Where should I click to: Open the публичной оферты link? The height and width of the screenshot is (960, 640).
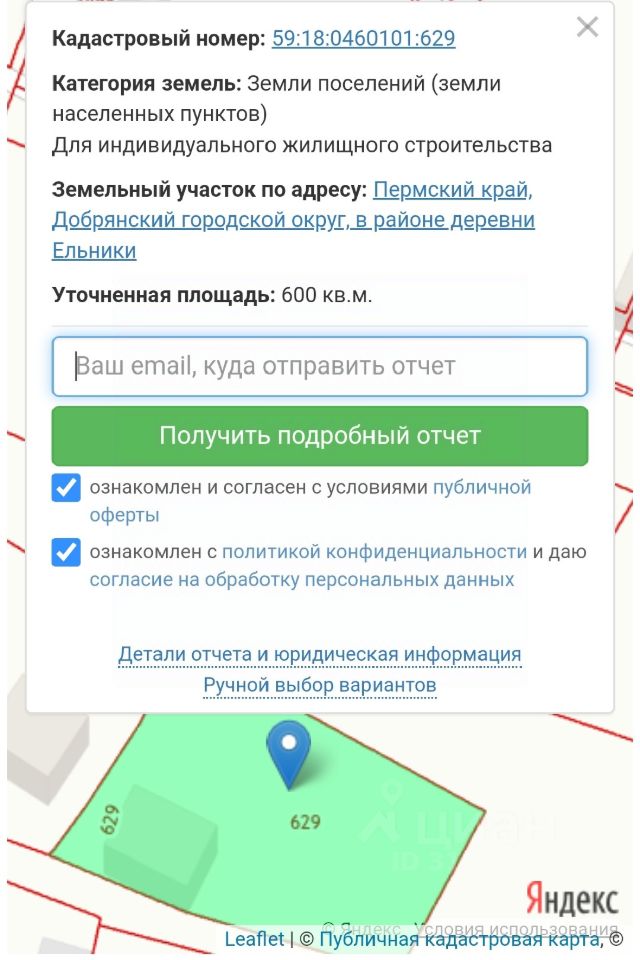pos(481,488)
